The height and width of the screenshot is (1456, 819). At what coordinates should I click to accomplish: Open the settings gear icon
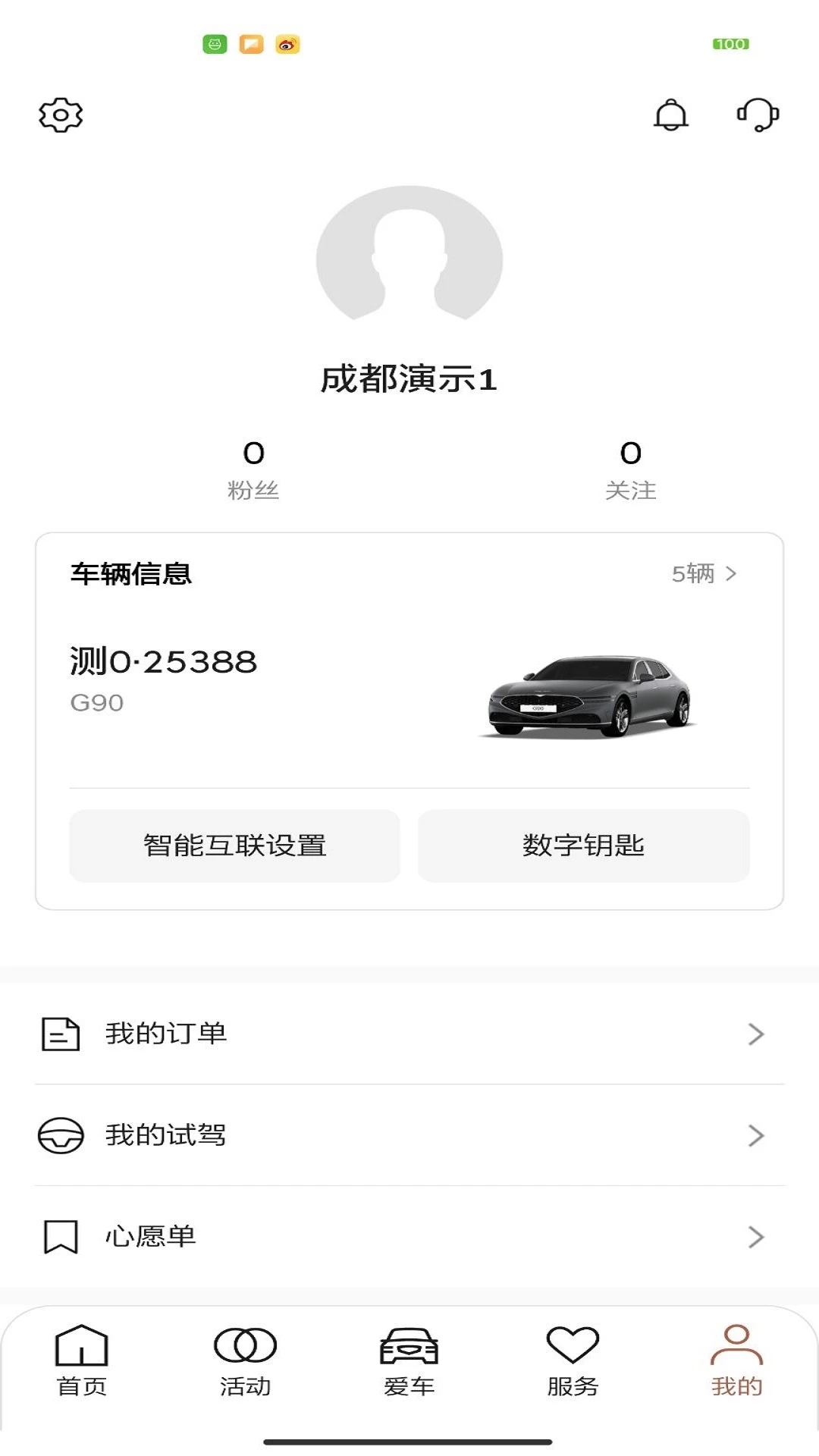pos(60,115)
